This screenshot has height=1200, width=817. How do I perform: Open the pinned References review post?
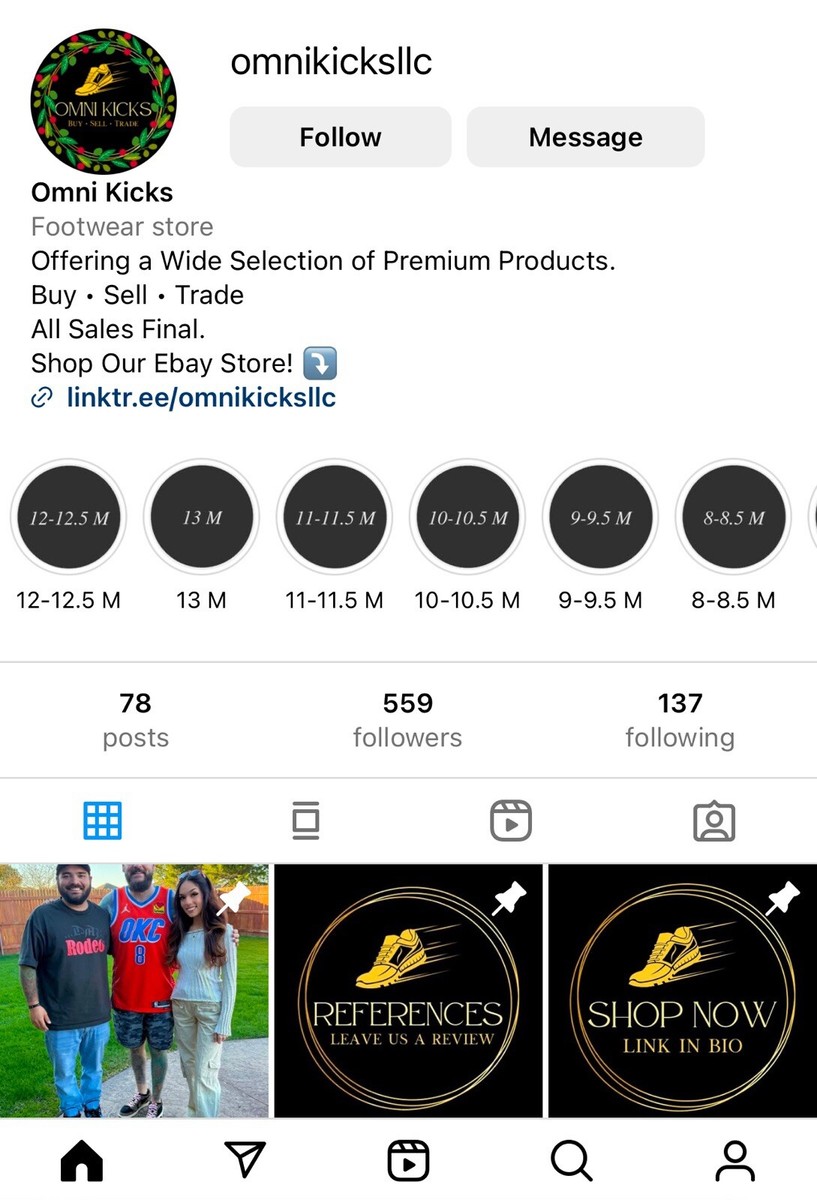click(408, 990)
